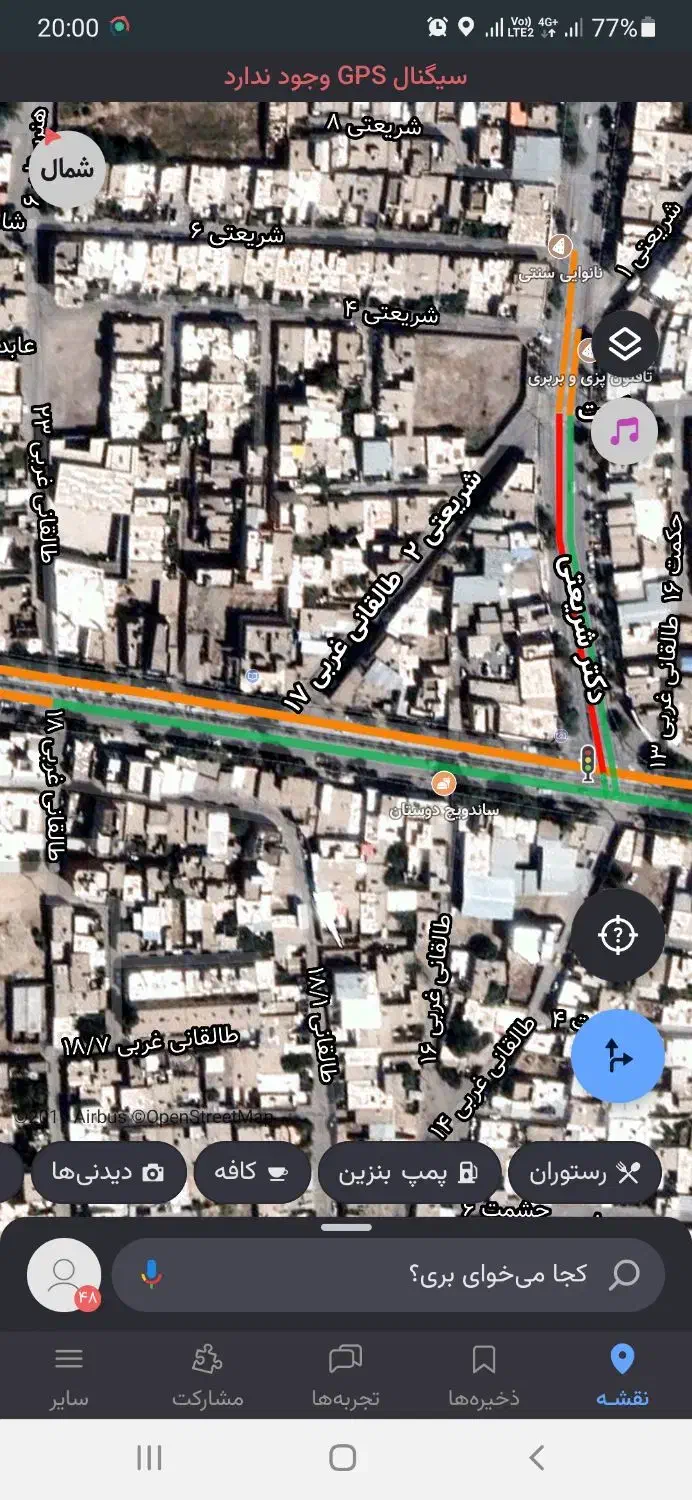Open the map layers selector

625,346
